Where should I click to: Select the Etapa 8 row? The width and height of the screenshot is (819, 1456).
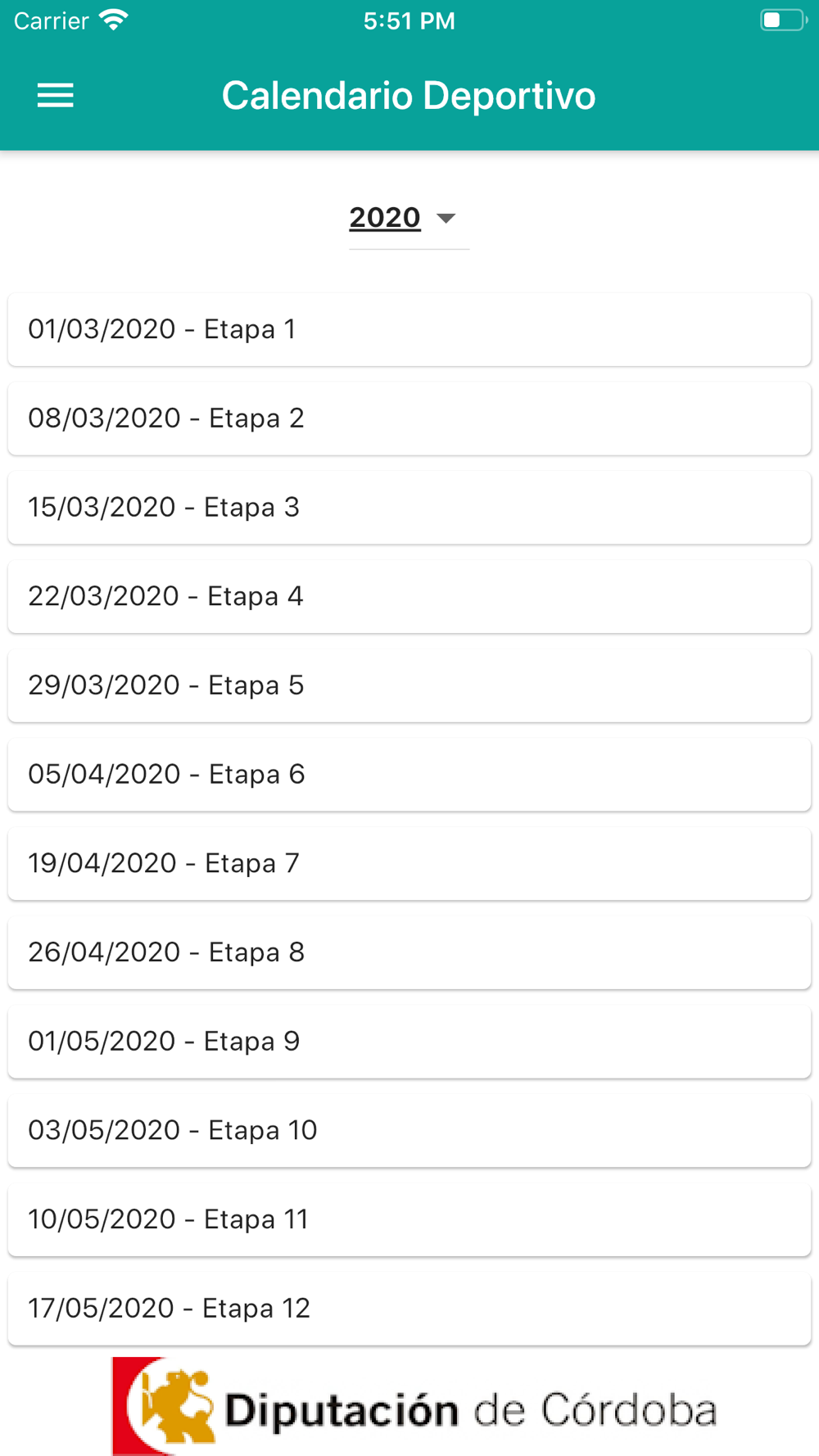[x=409, y=952]
